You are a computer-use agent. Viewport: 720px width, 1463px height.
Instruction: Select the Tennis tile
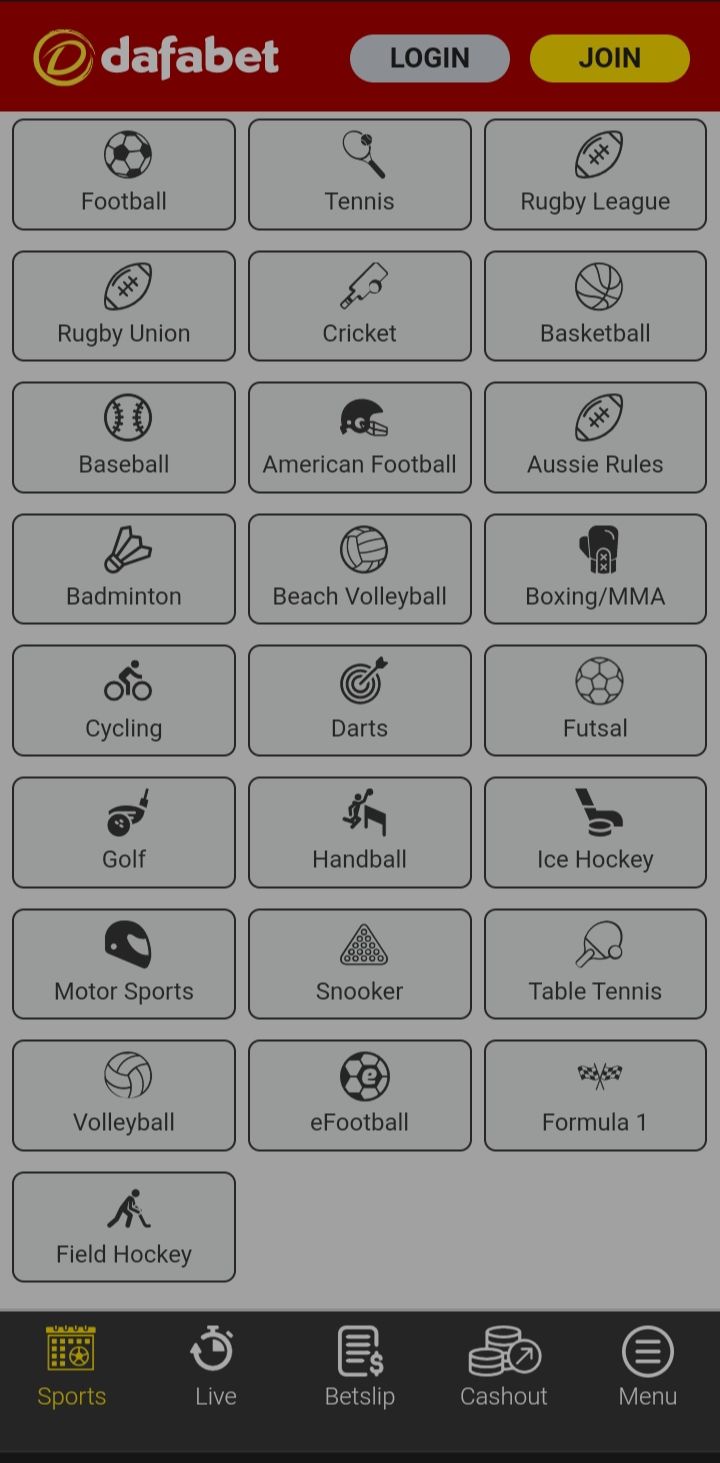click(360, 175)
